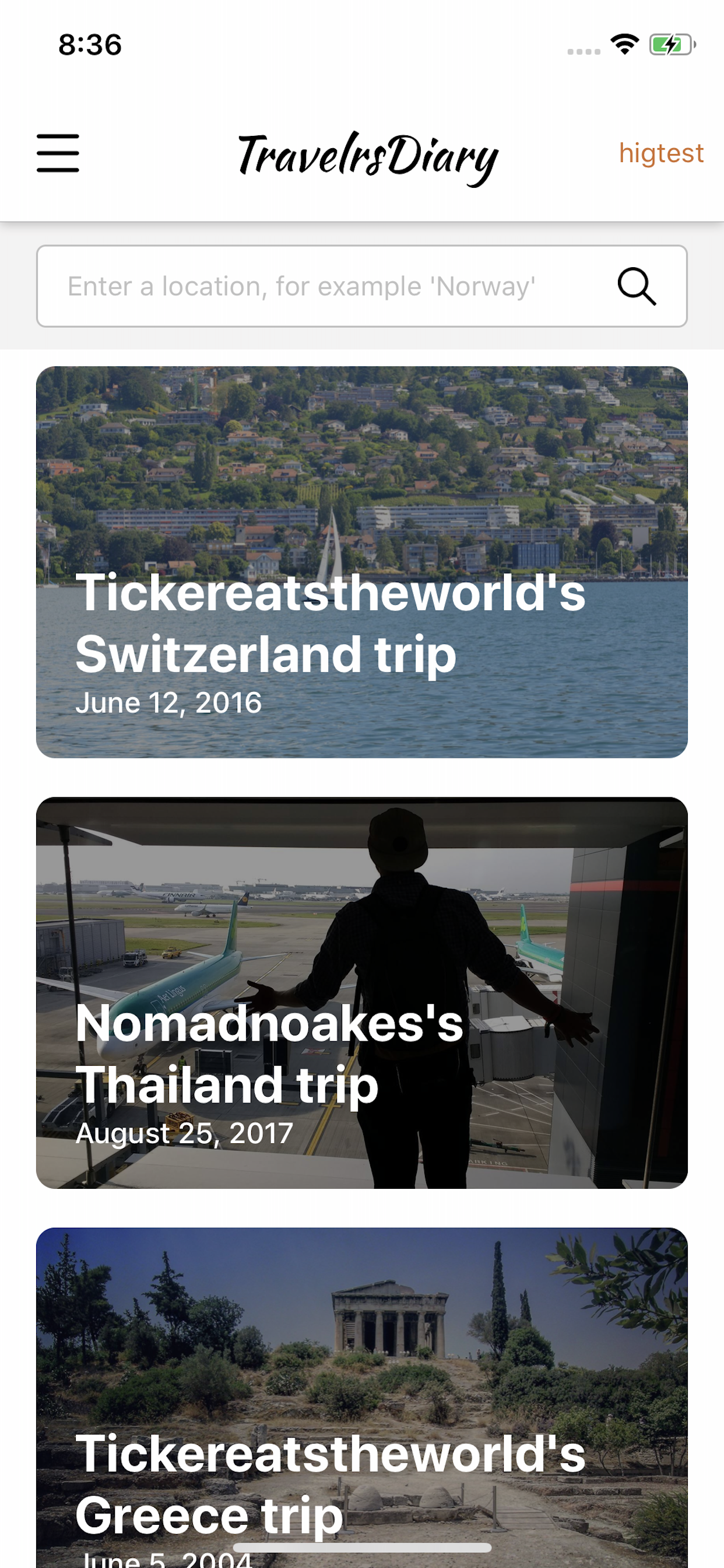Open the hamburger navigation menu
The width and height of the screenshot is (724, 1568).
58,154
